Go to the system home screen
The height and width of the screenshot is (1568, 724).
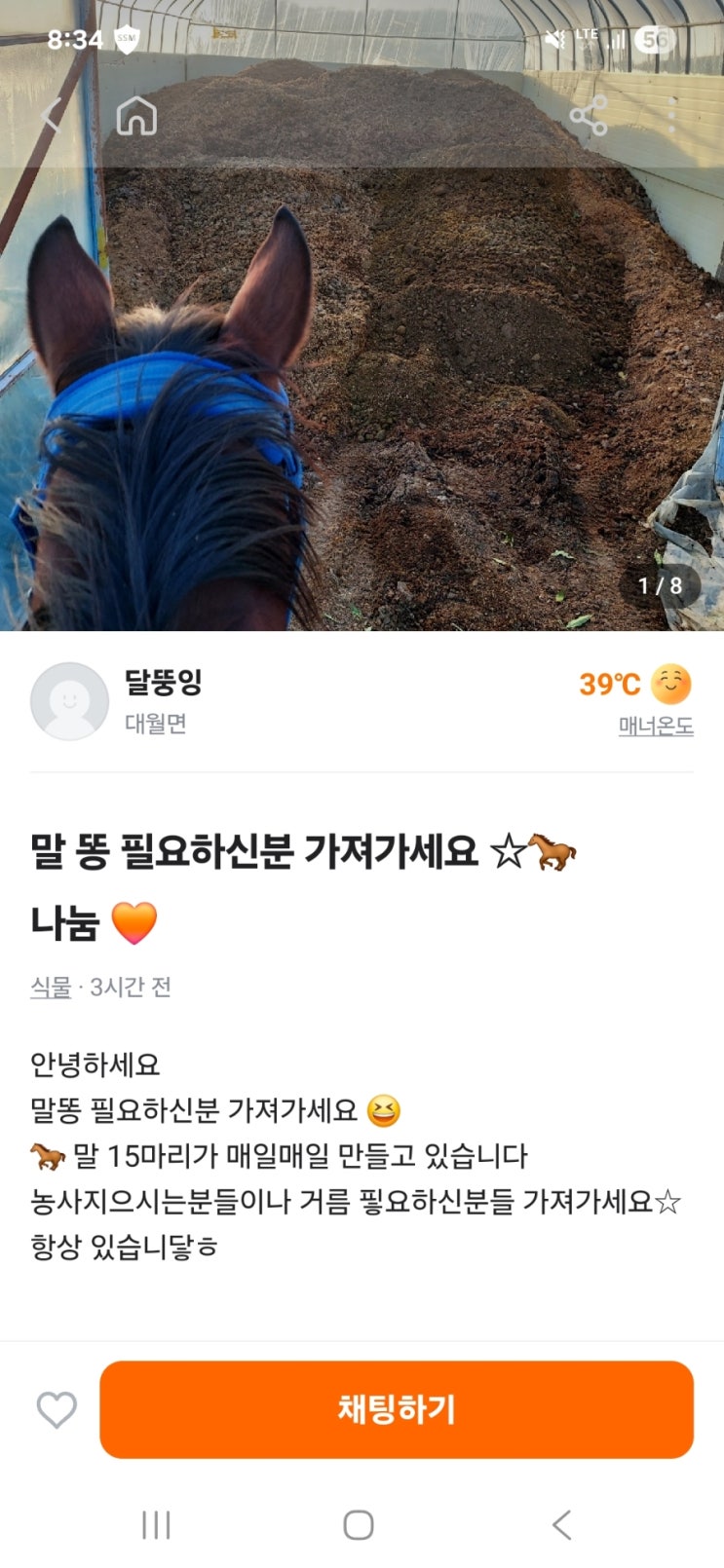[x=359, y=1525]
